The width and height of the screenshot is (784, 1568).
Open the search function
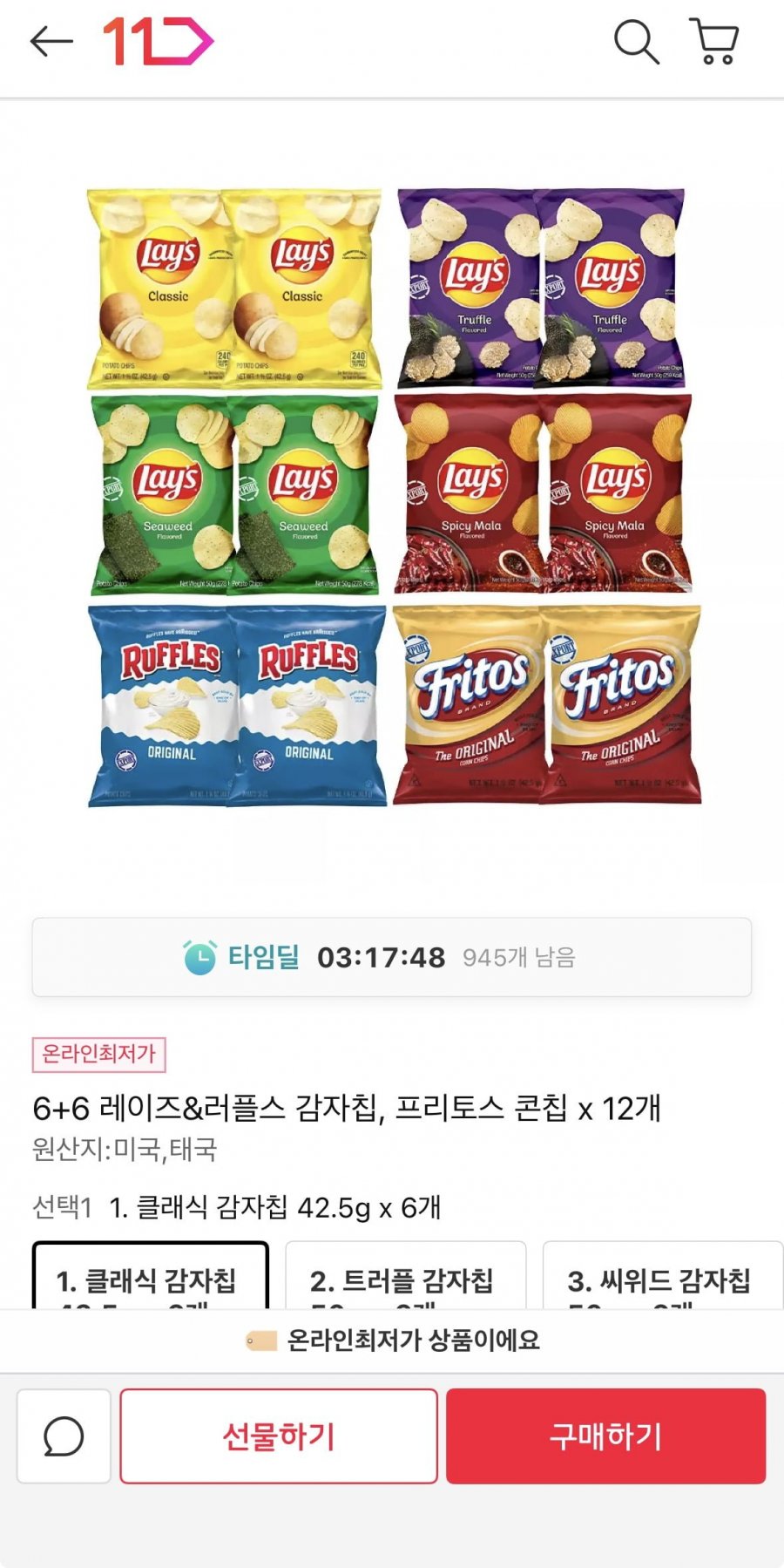(637, 40)
